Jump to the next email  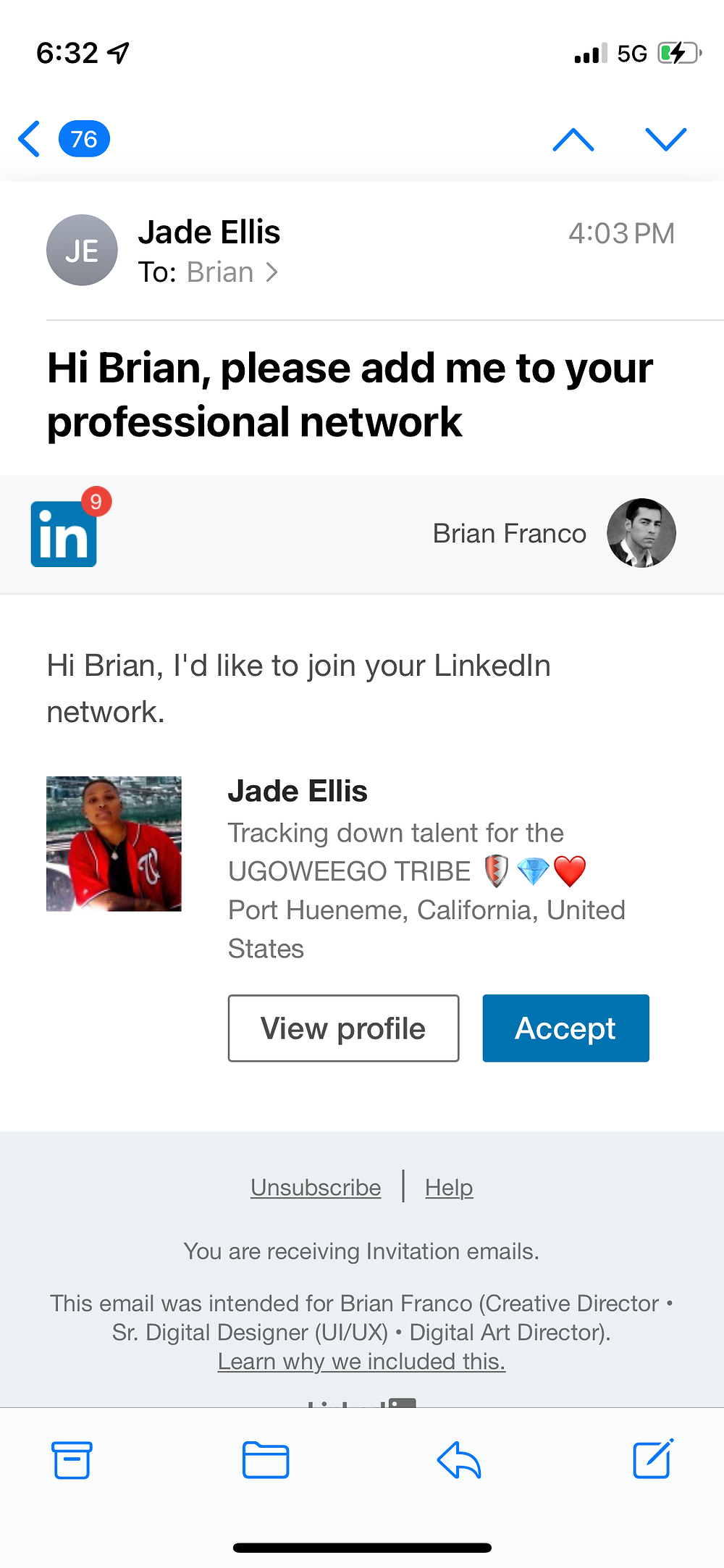point(665,139)
